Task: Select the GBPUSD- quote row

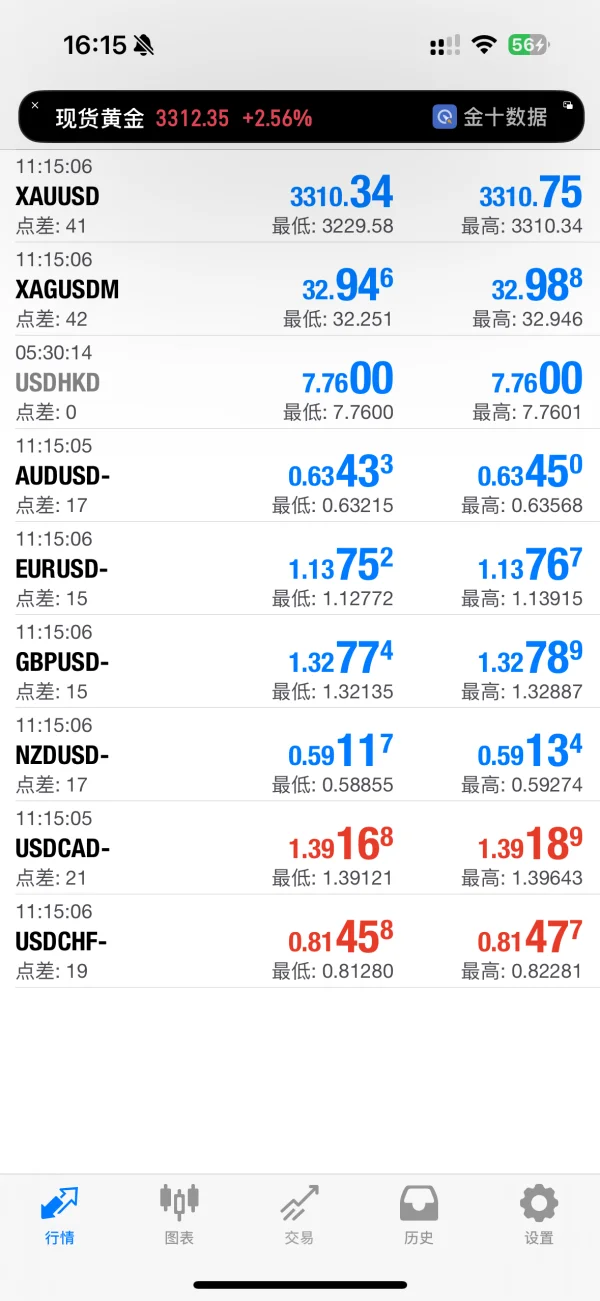Action: pos(300,661)
